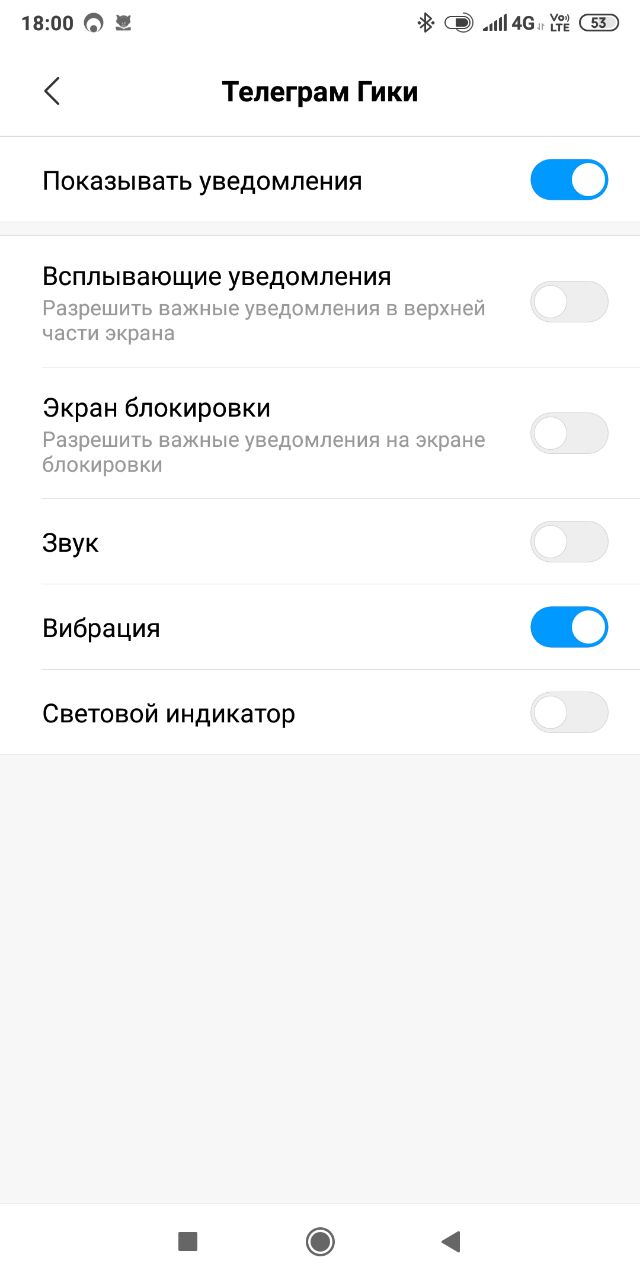Enable Всплывающие уведомления toggle
640x1280 pixels.
[x=568, y=301]
